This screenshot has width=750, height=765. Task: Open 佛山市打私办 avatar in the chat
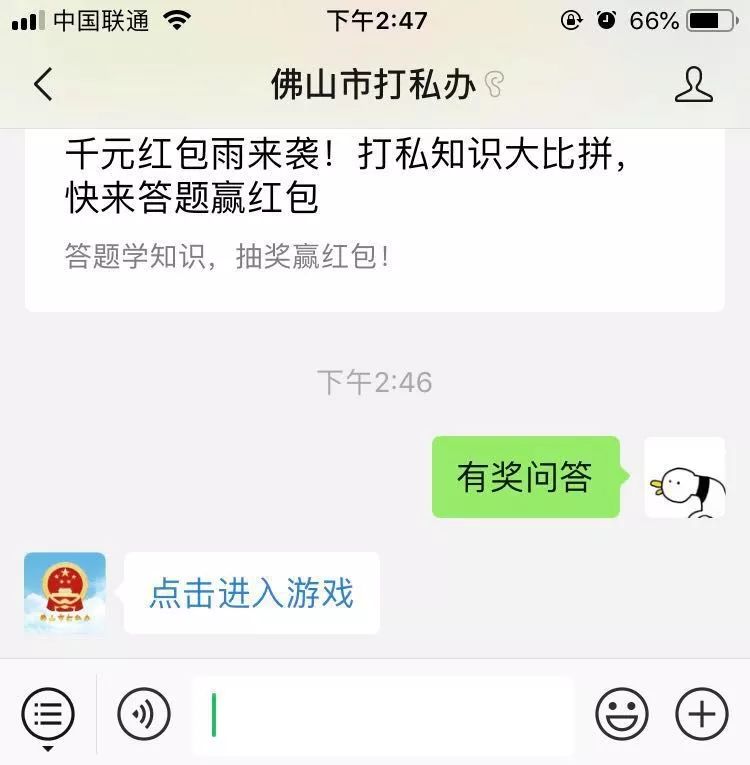tap(65, 593)
